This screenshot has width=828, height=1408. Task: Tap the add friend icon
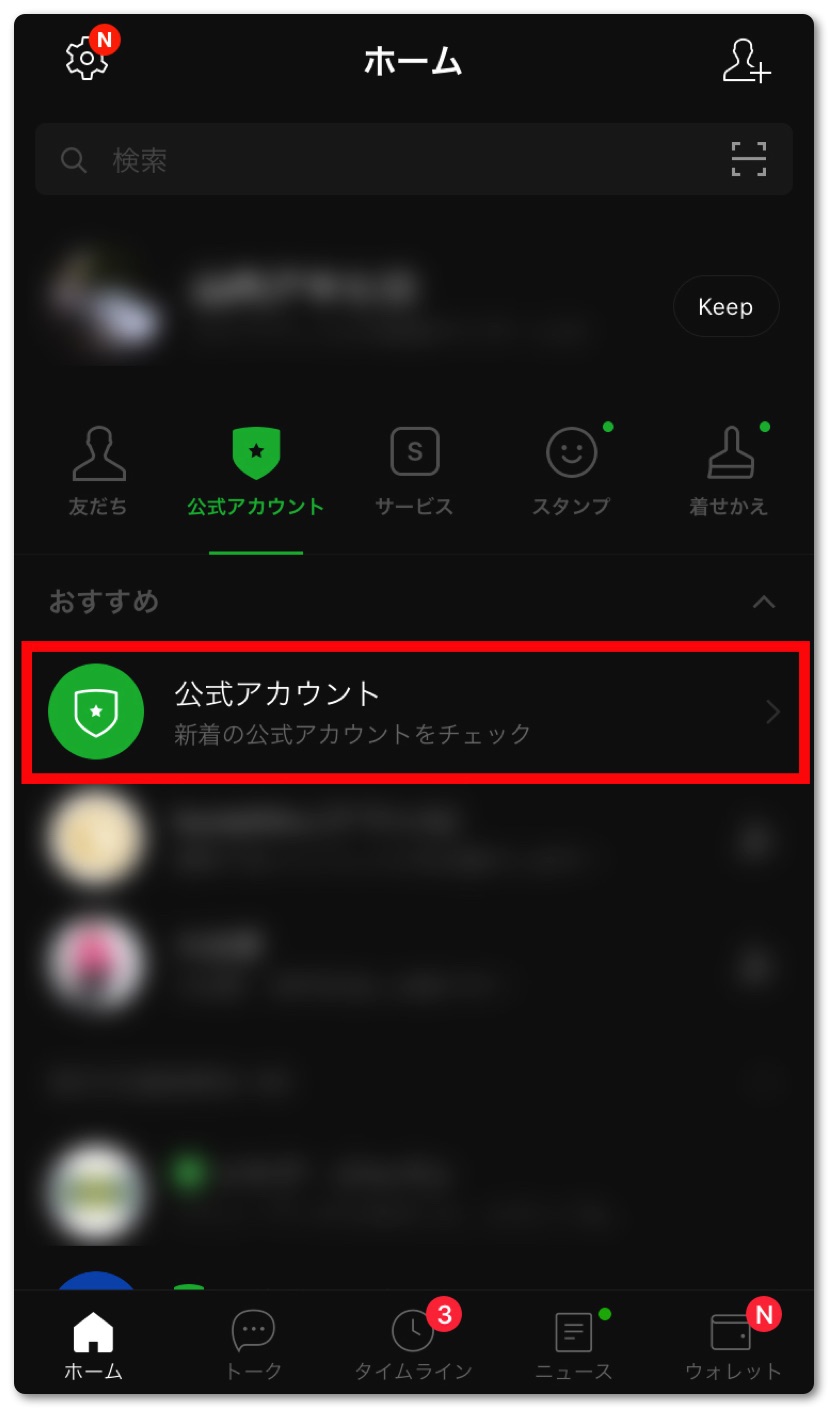pos(746,61)
